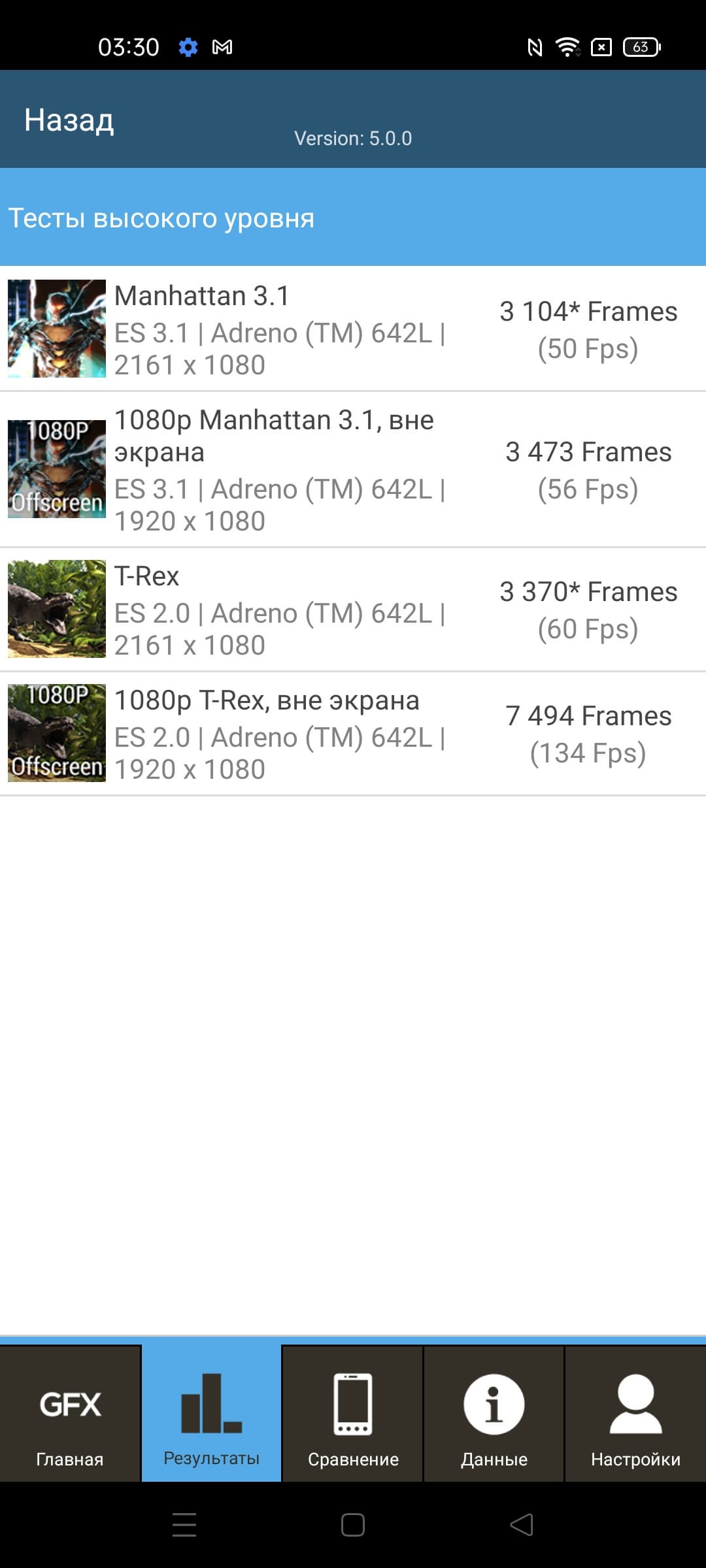The image size is (706, 1568).
Task: Go to the Сравнение tab
Action: pos(353,1414)
